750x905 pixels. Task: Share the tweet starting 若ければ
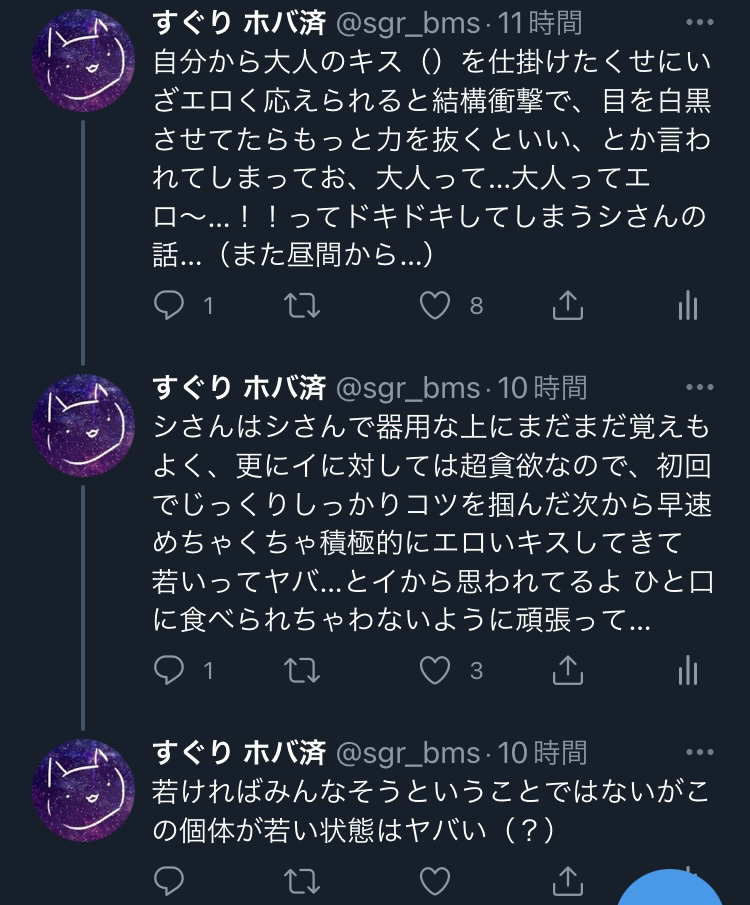567,880
